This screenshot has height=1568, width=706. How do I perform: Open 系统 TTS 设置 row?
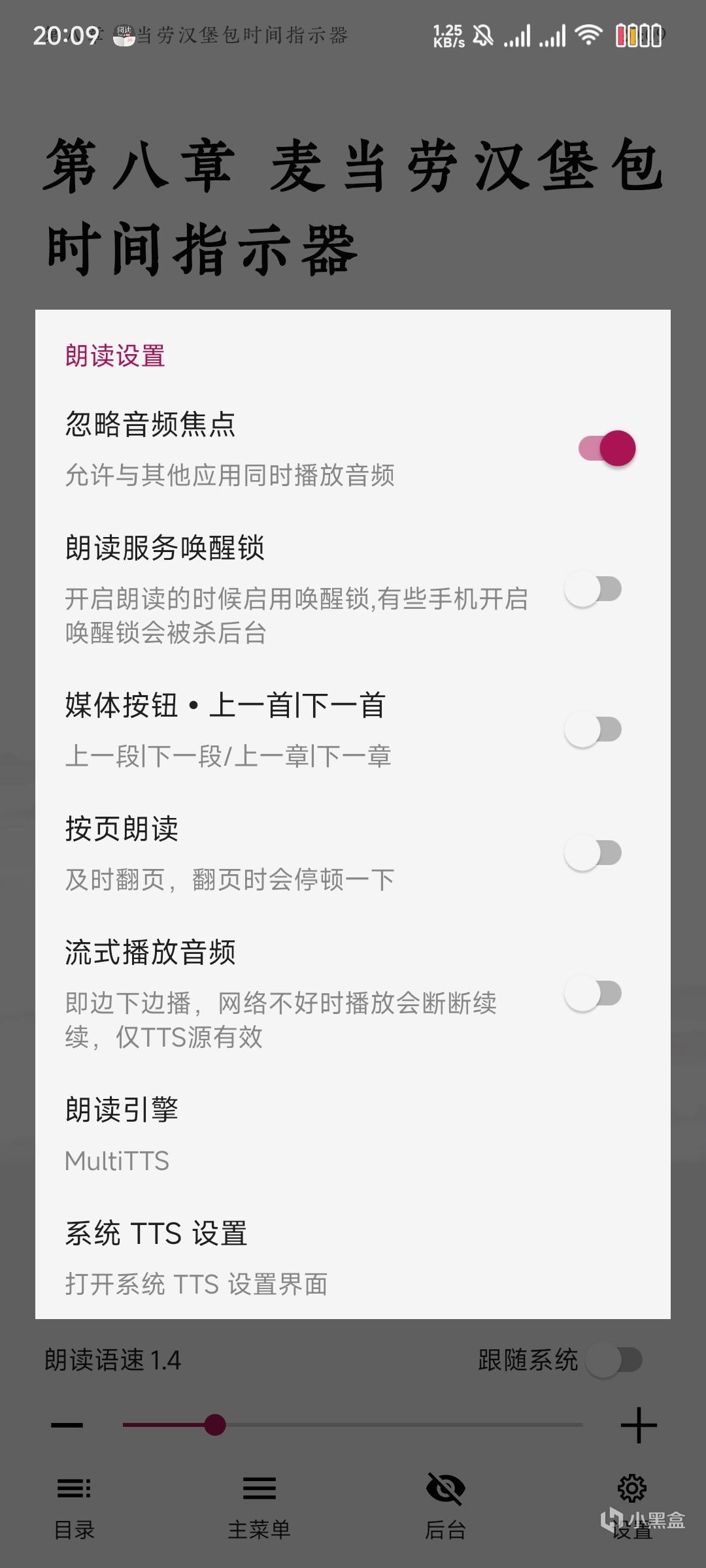click(x=353, y=1258)
